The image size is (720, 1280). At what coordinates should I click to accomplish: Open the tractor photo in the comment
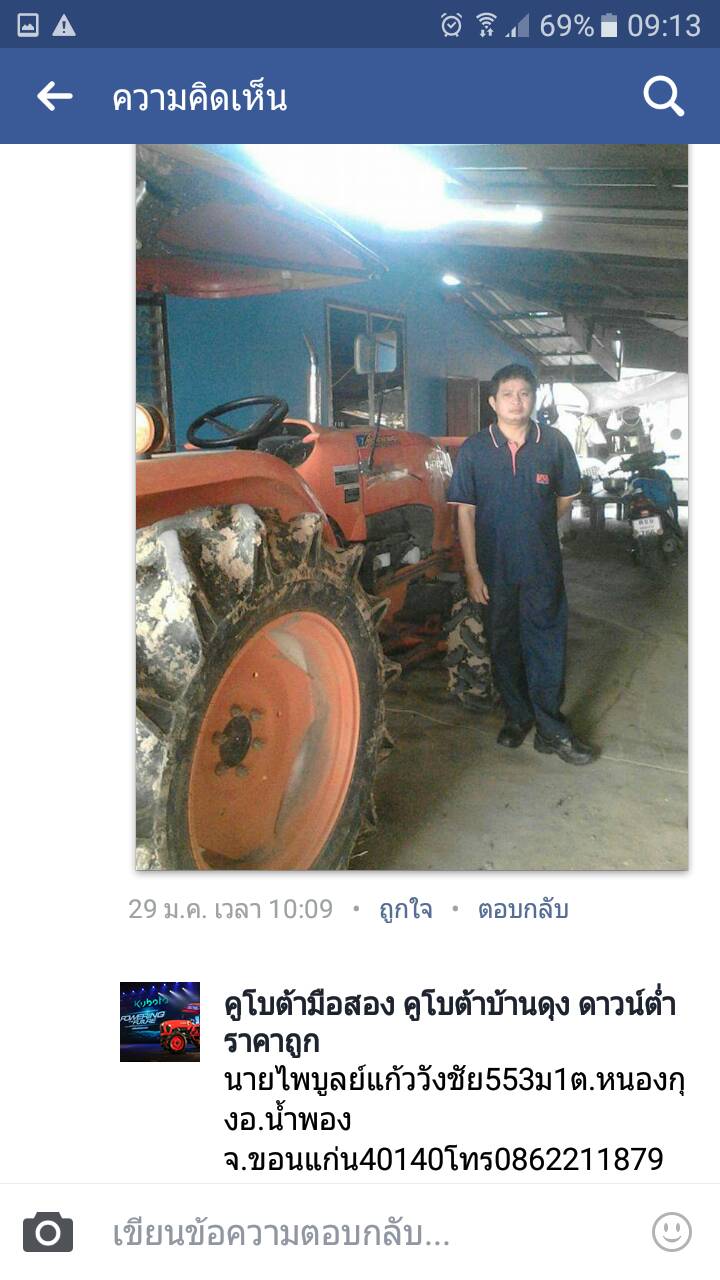(411, 506)
